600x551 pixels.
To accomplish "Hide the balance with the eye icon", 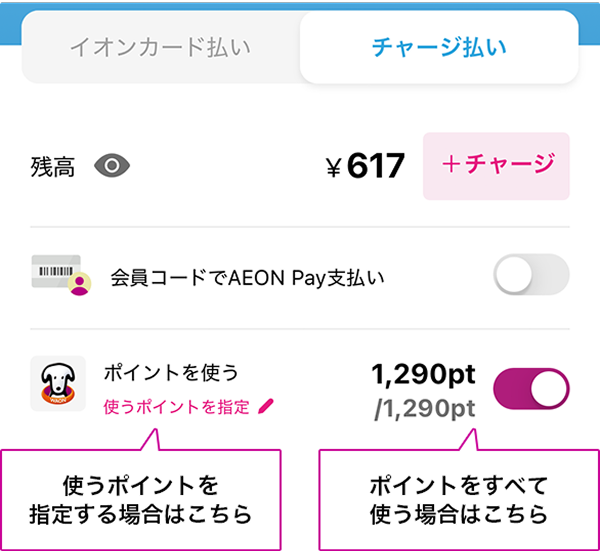I will pos(113,166).
